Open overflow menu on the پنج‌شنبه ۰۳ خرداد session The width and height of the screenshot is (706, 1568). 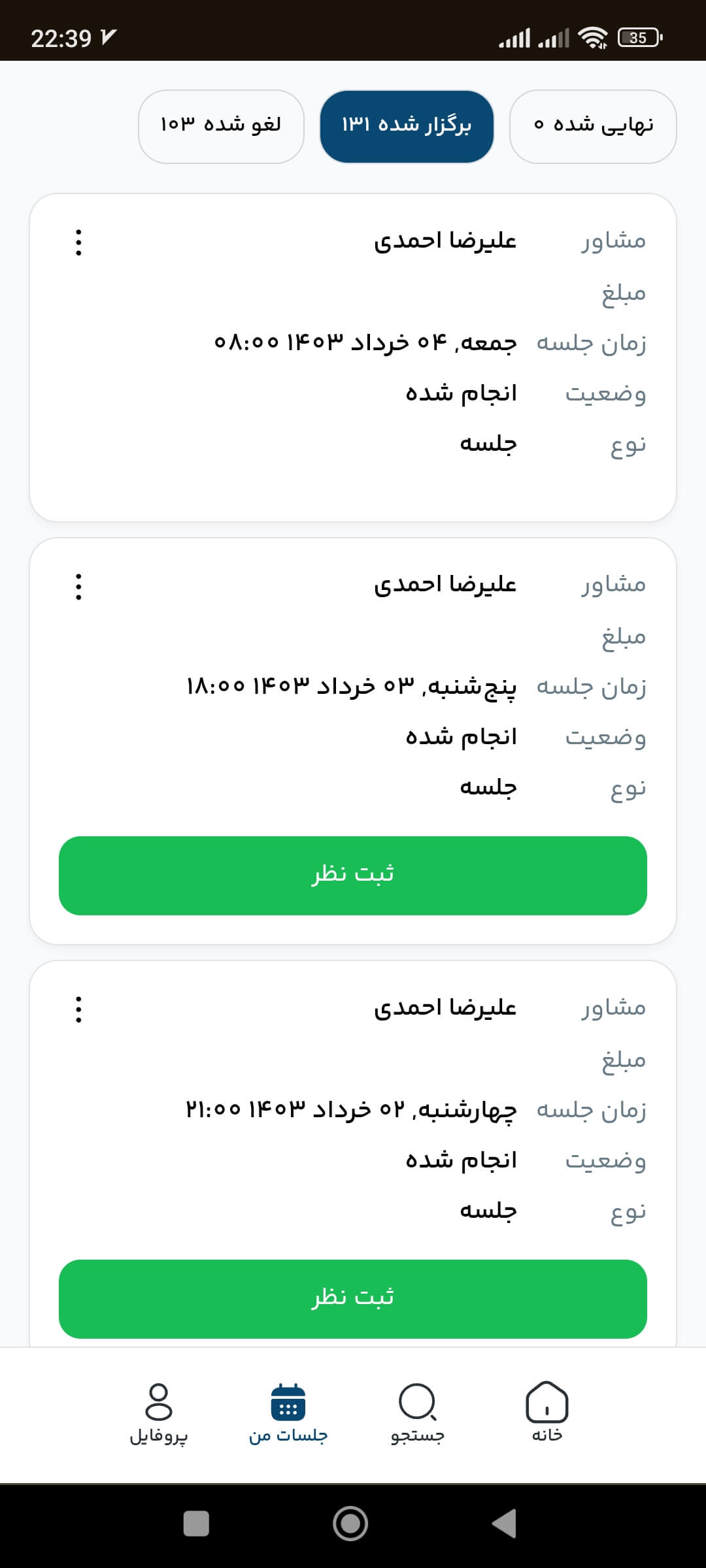(78, 587)
